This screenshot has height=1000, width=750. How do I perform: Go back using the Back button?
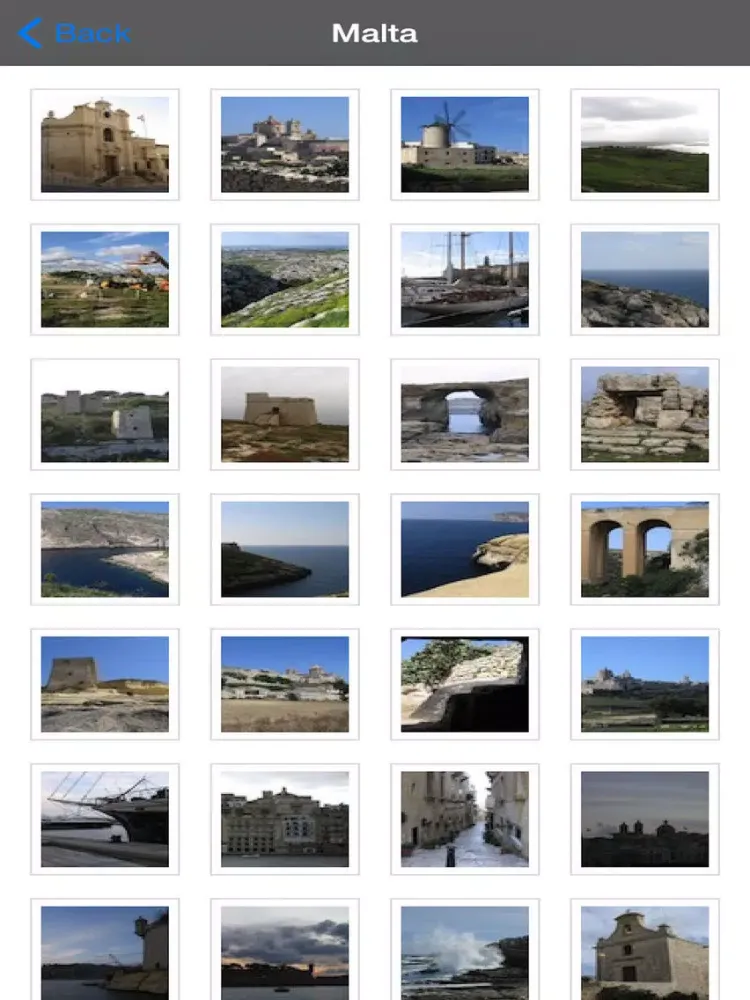tap(76, 33)
